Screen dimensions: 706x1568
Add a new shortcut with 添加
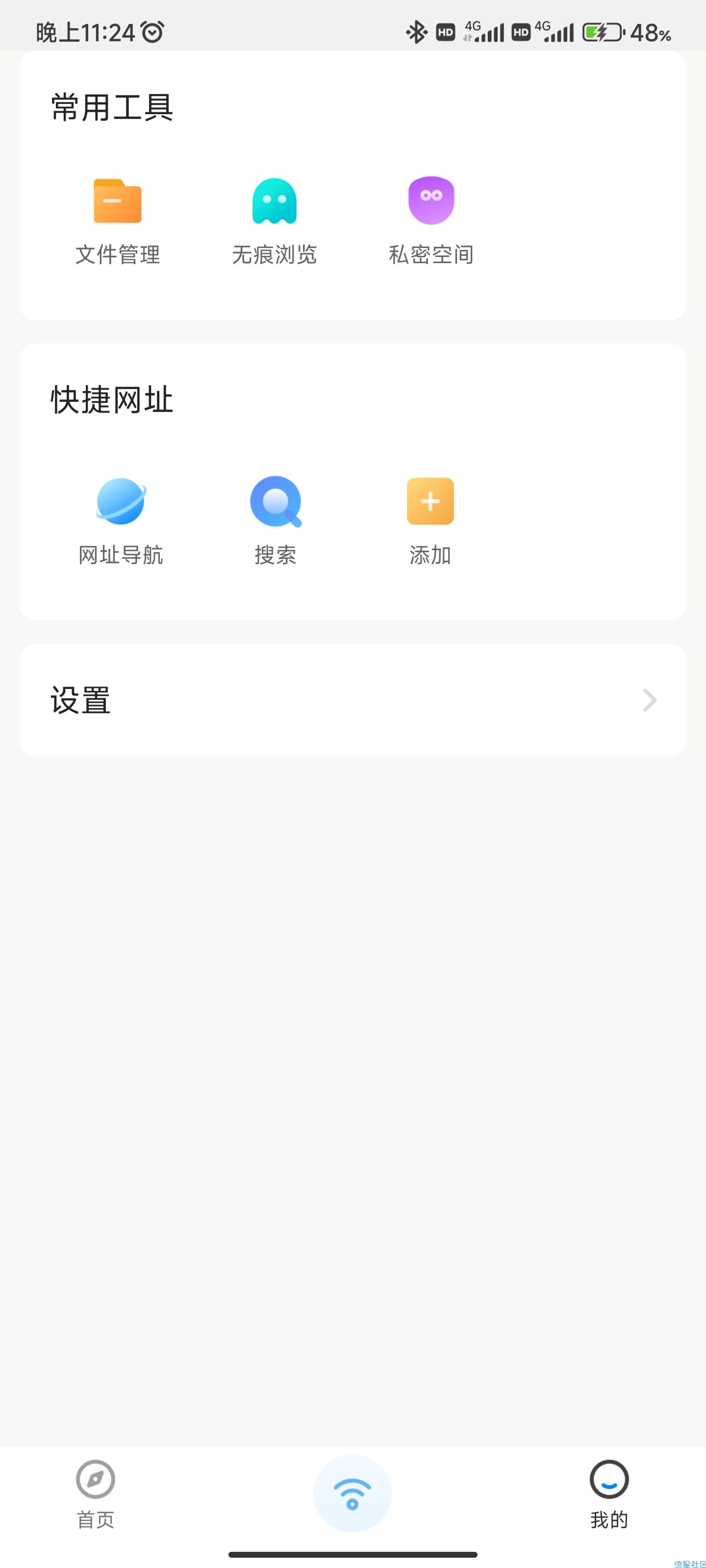click(430, 522)
